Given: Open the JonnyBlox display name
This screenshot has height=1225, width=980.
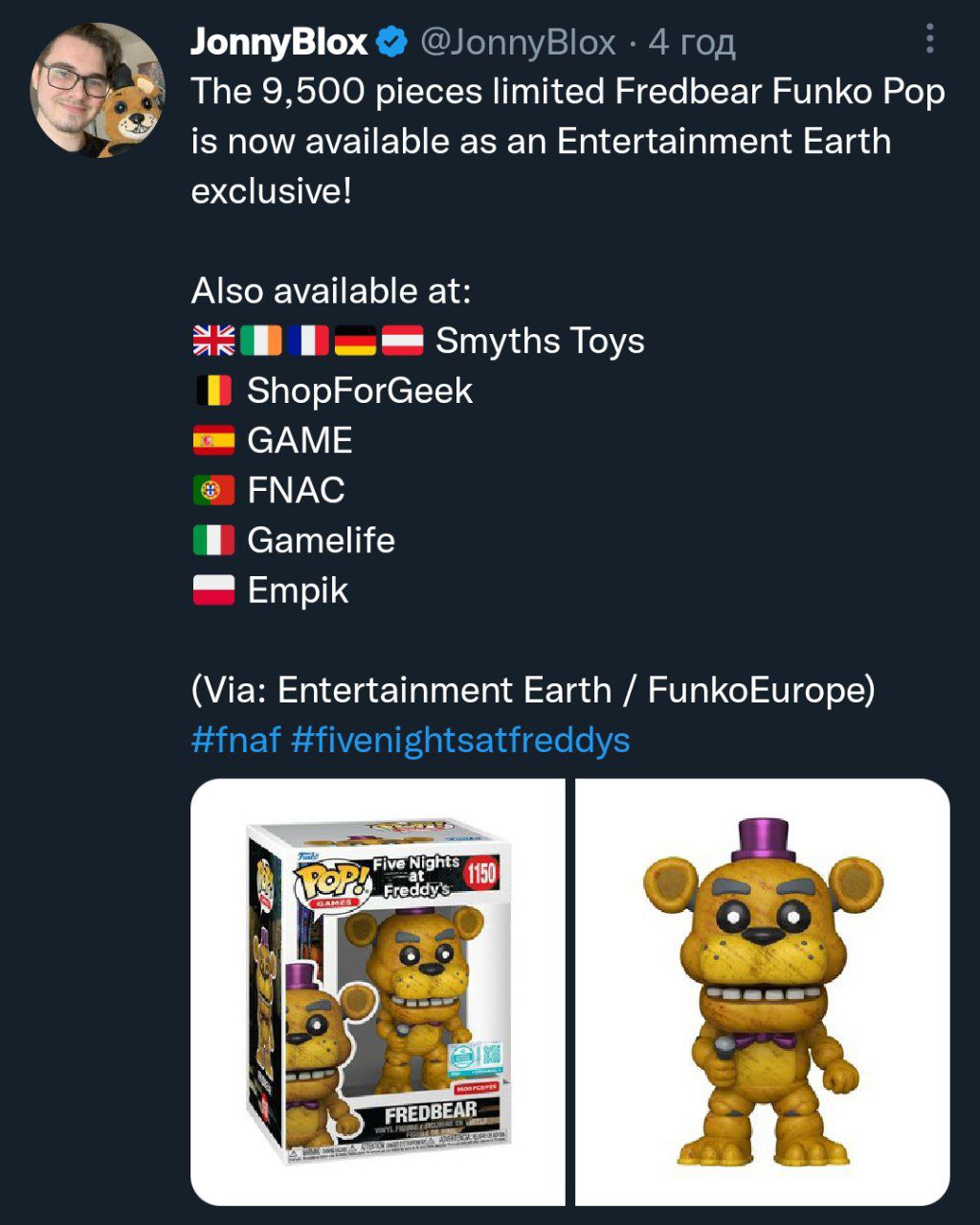Looking at the screenshot, I should tap(278, 41).
